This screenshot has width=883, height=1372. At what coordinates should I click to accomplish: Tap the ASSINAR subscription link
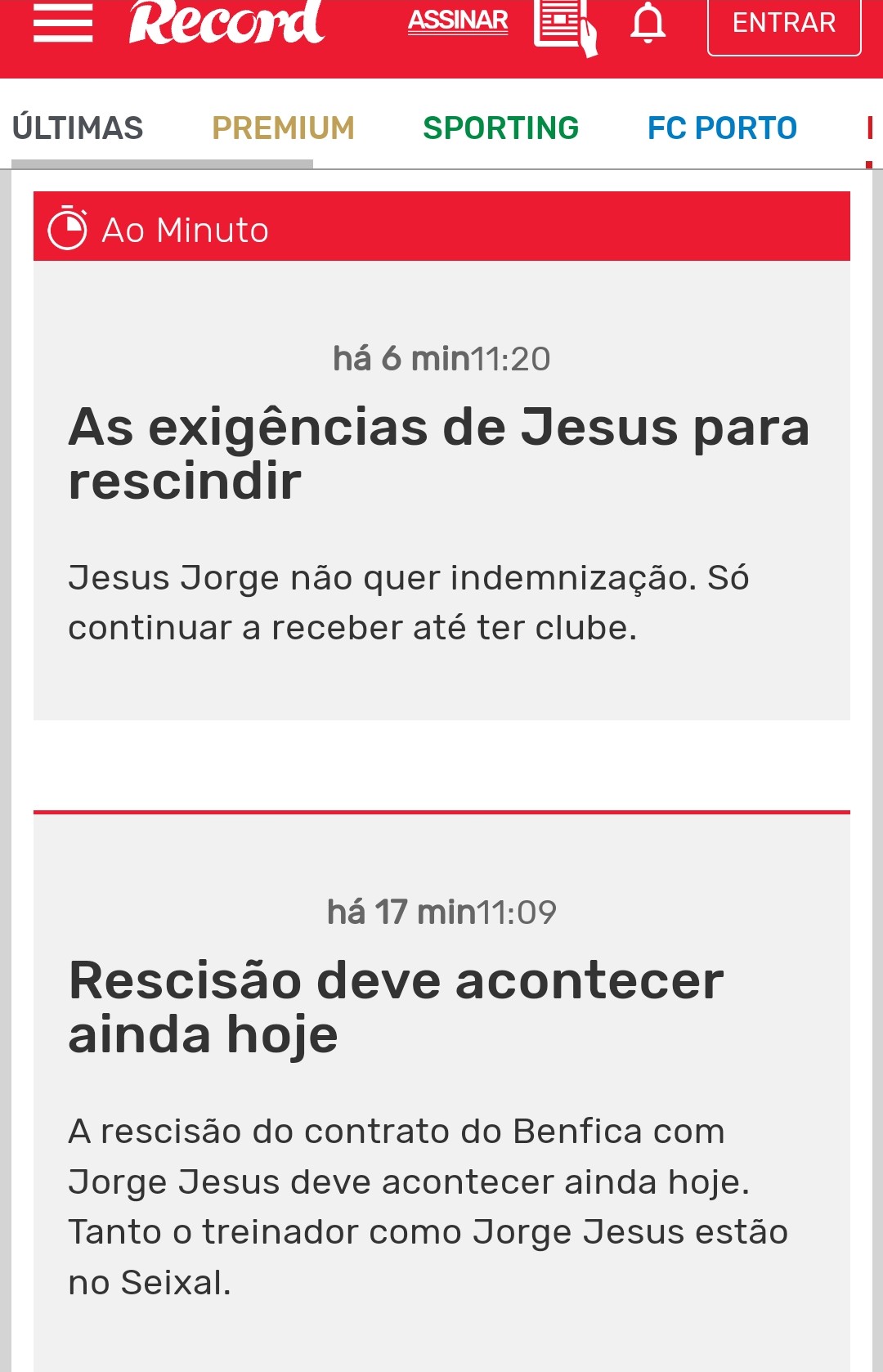458,20
